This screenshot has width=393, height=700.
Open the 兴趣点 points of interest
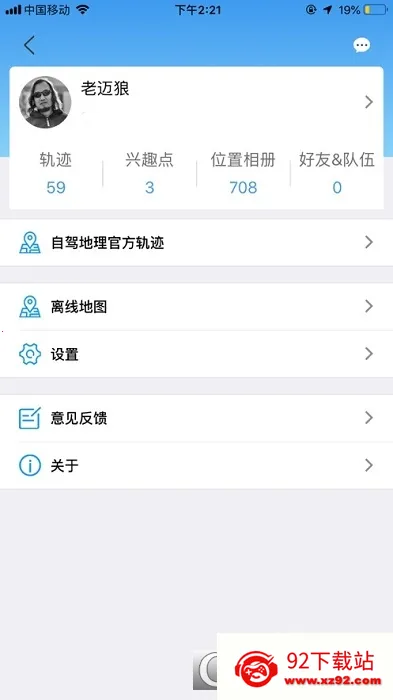click(x=150, y=173)
